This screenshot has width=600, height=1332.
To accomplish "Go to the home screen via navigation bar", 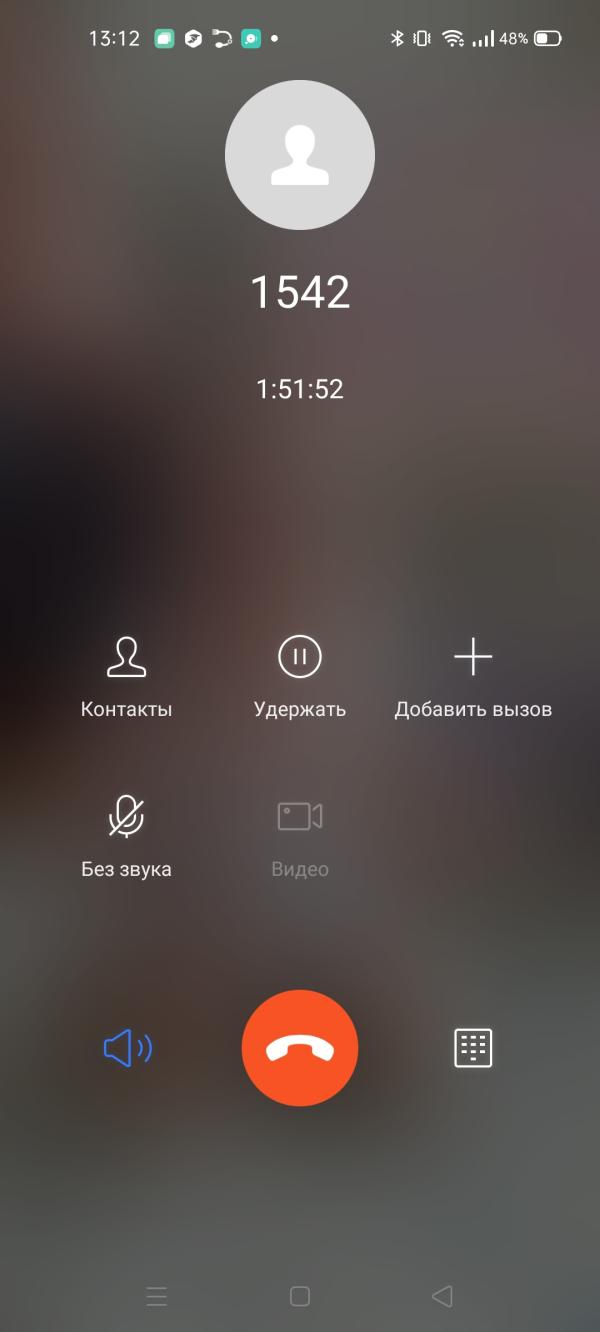I will (x=300, y=1296).
